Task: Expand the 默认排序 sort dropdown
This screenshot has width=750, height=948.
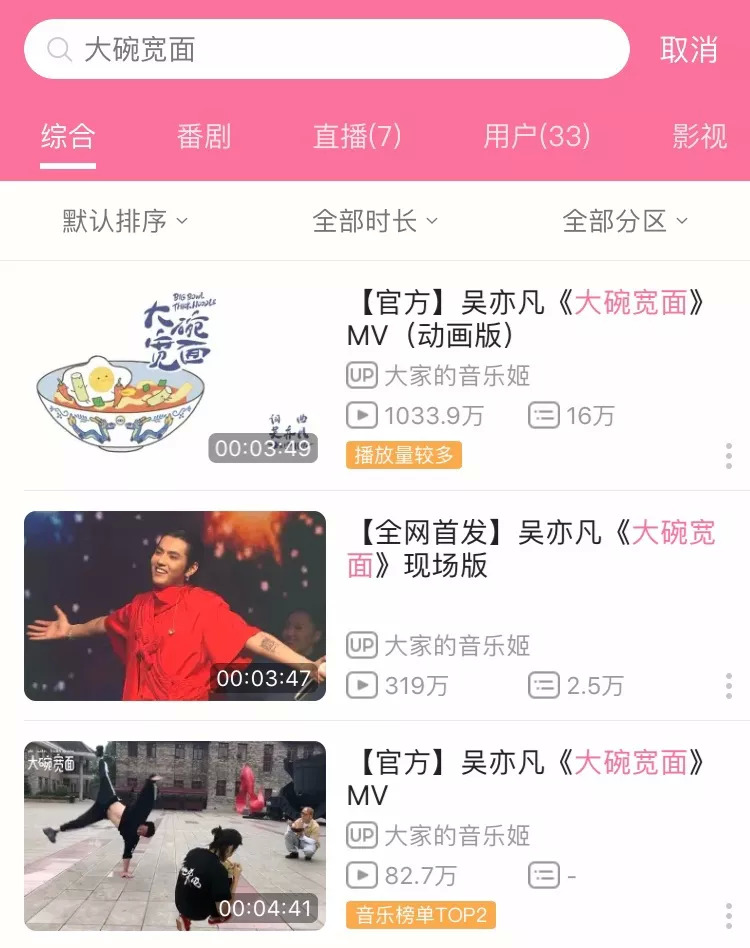Action: [125, 221]
